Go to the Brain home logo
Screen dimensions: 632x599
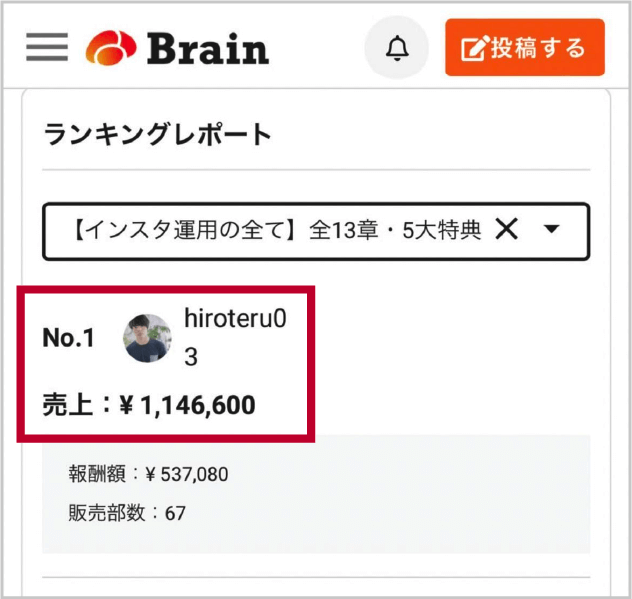click(x=178, y=48)
